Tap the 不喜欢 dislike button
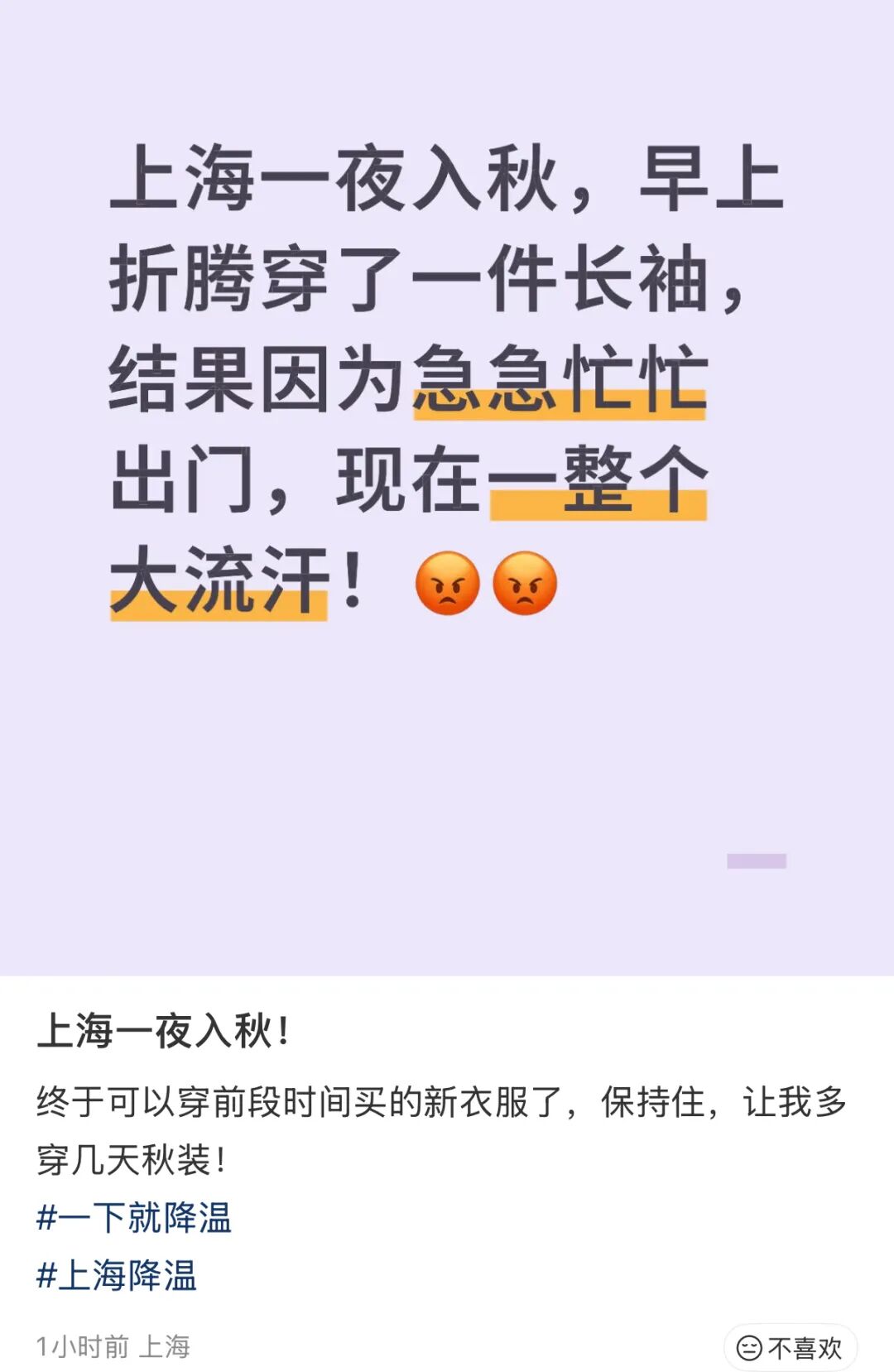The image size is (894, 1372). [x=790, y=1347]
